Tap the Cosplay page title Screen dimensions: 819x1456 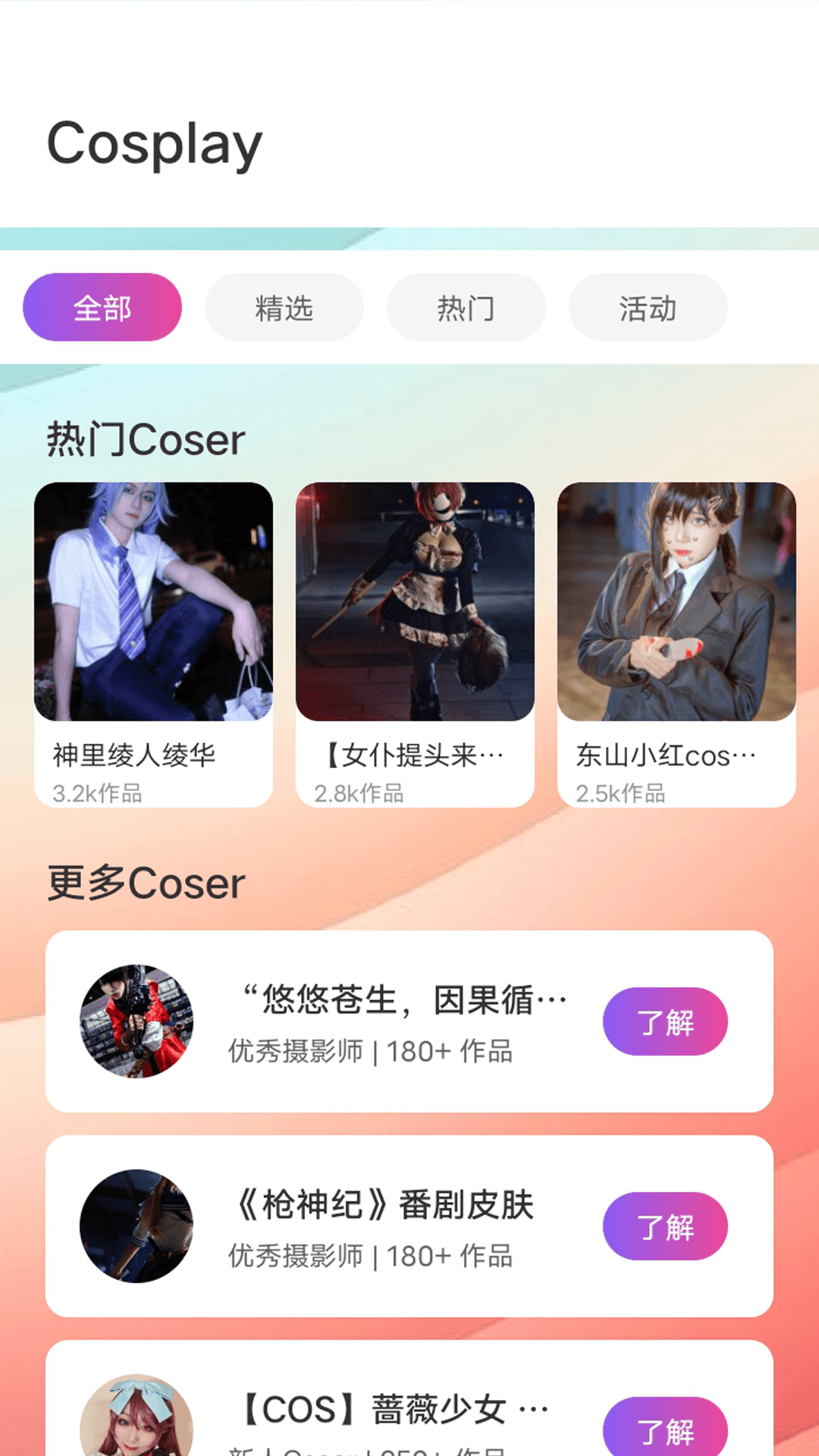[x=154, y=143]
